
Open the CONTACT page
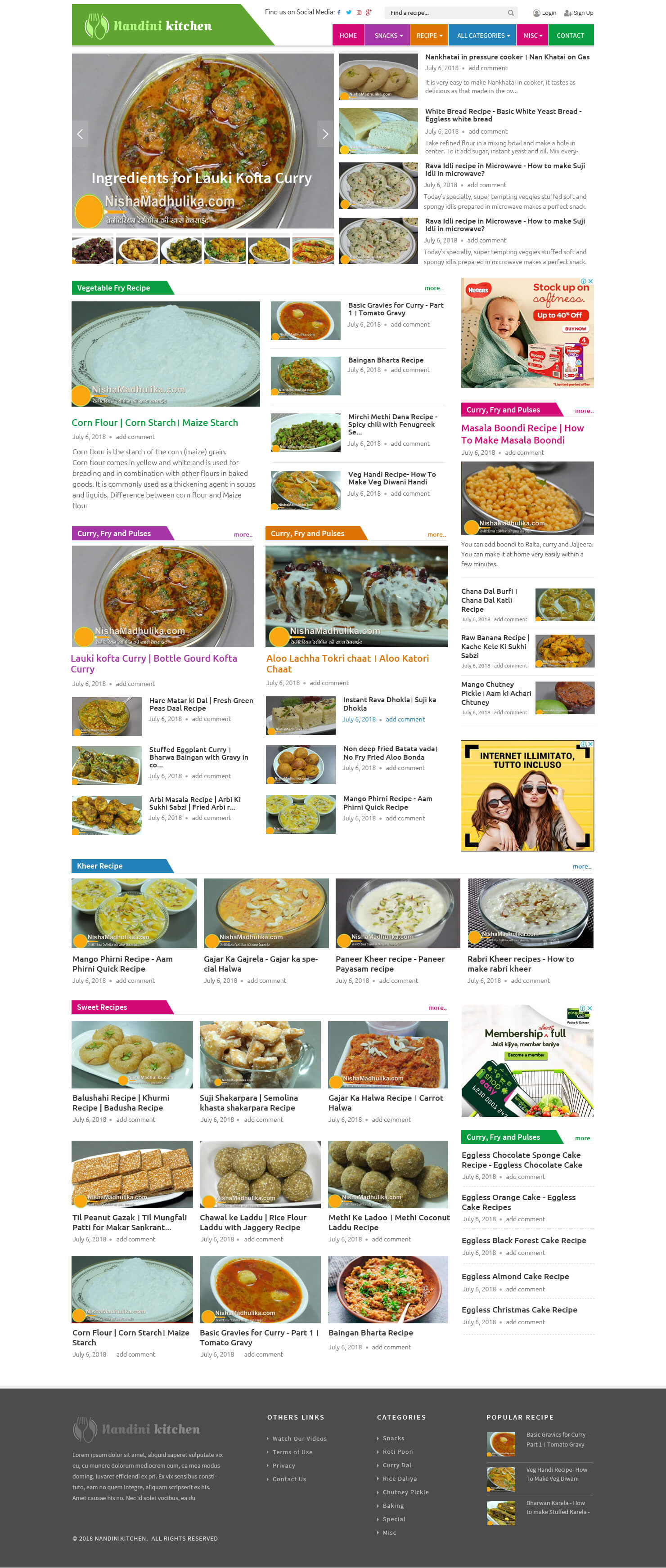tap(570, 35)
